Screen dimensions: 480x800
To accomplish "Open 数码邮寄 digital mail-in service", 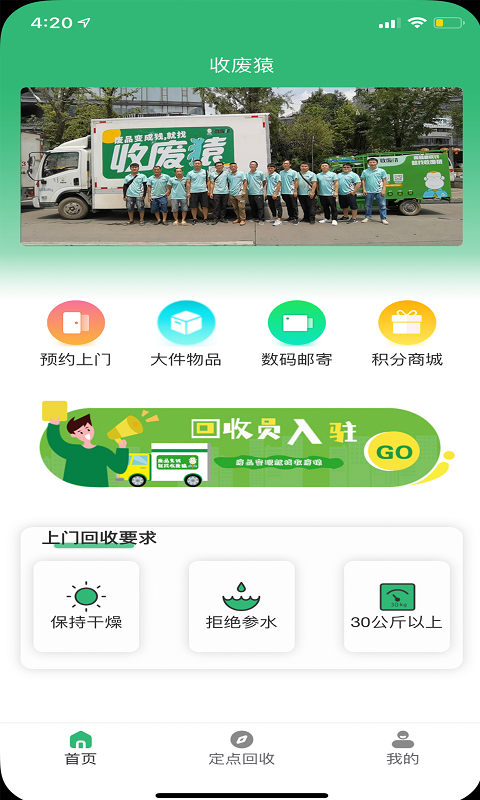I will (x=296, y=334).
